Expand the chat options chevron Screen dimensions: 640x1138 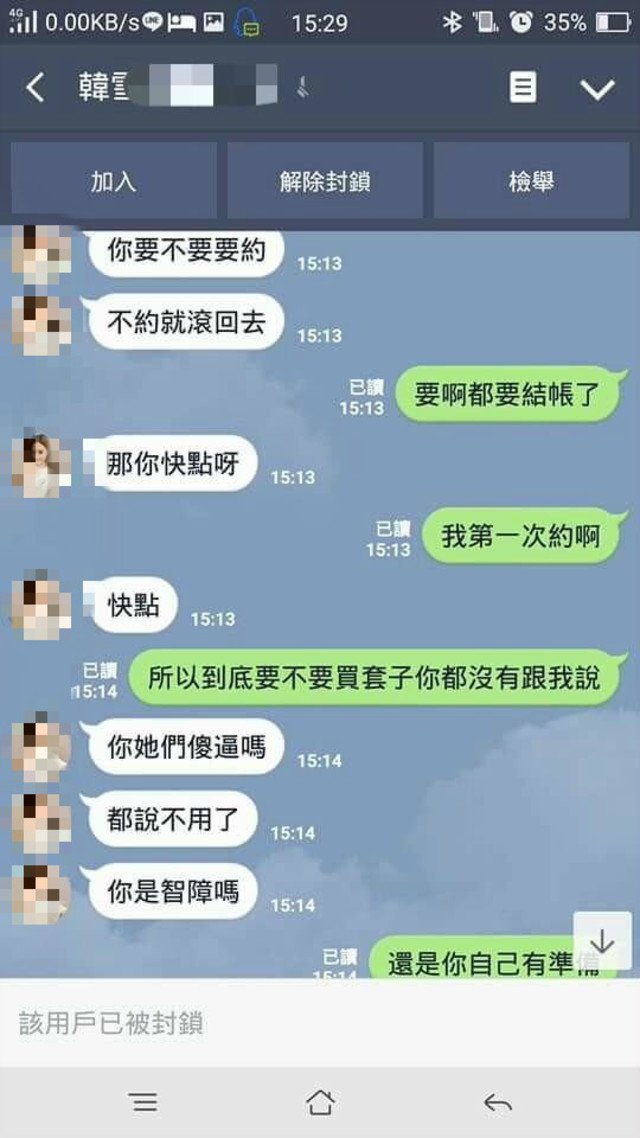point(597,89)
